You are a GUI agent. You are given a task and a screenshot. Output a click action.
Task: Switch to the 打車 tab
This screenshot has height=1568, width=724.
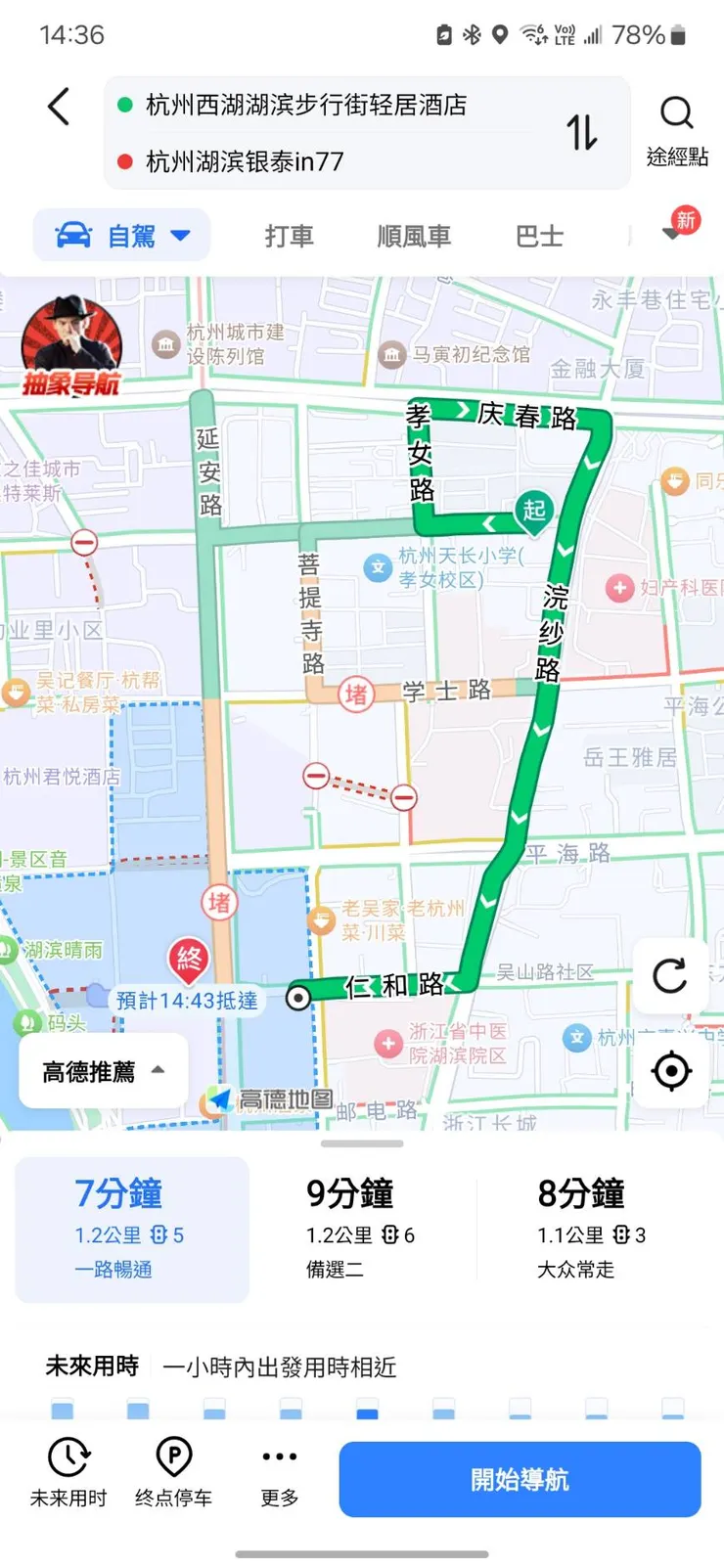point(289,236)
